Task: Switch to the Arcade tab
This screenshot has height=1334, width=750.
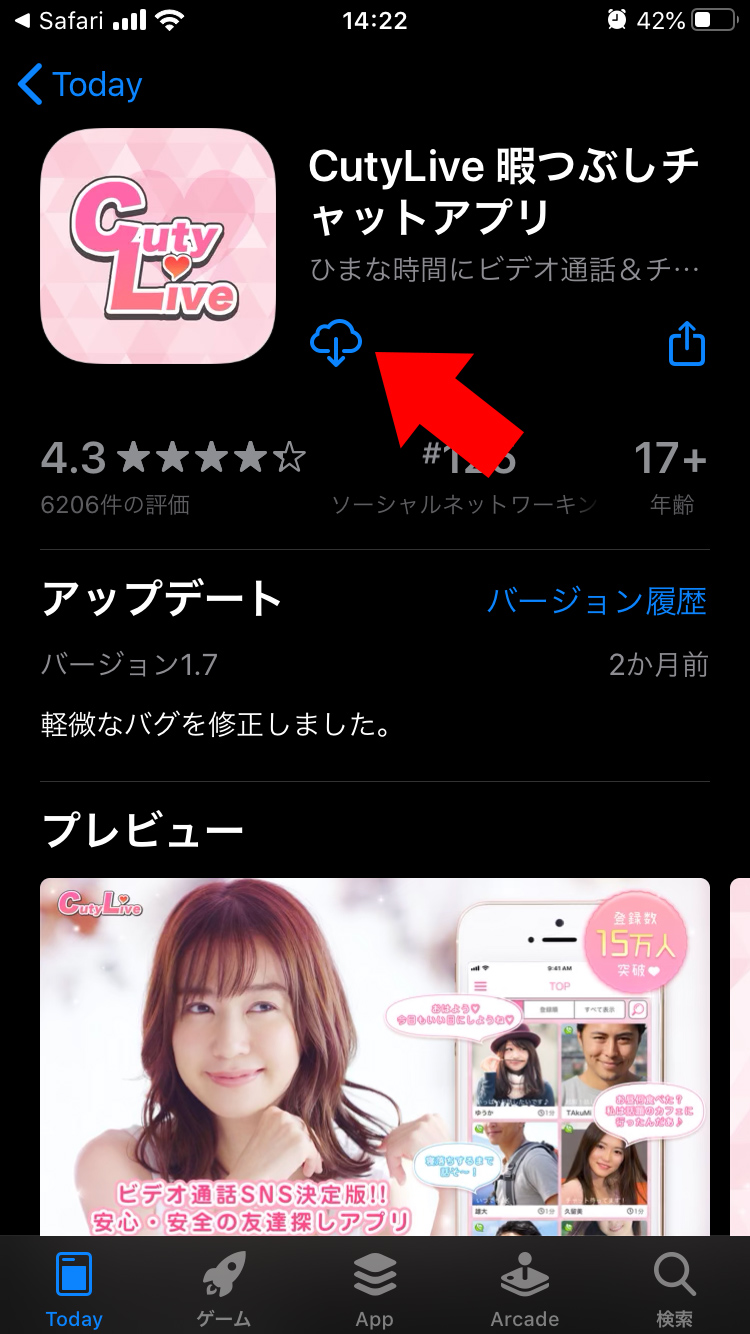Action: (x=525, y=1290)
